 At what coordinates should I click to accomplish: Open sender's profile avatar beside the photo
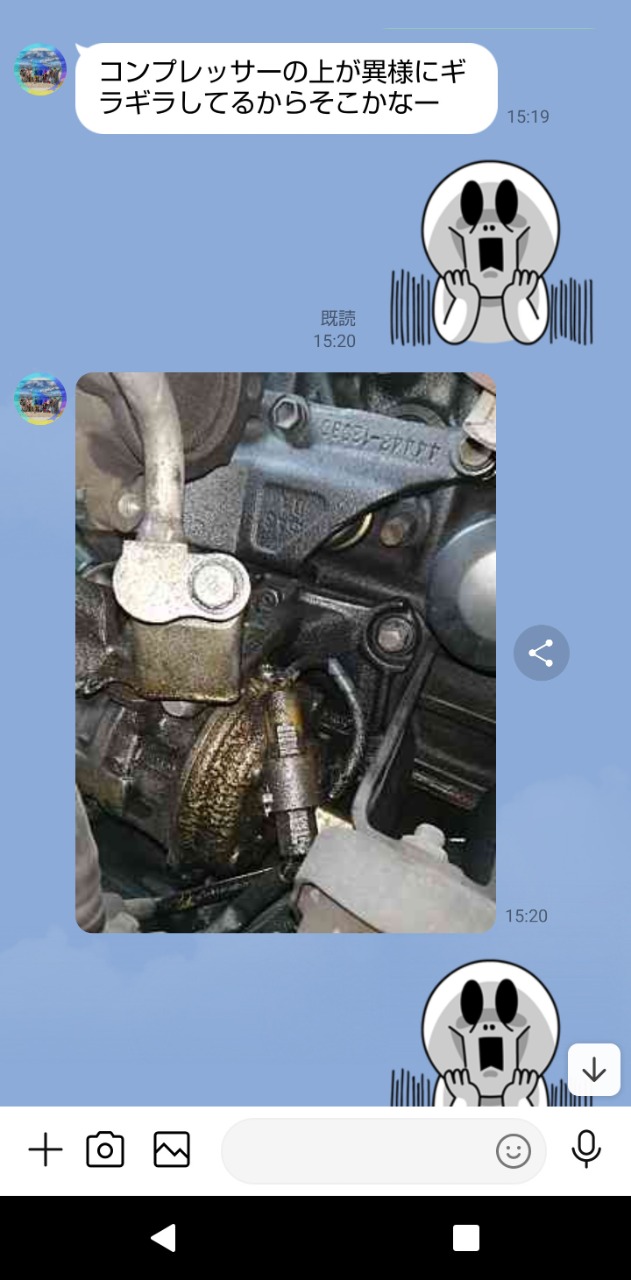coord(40,399)
